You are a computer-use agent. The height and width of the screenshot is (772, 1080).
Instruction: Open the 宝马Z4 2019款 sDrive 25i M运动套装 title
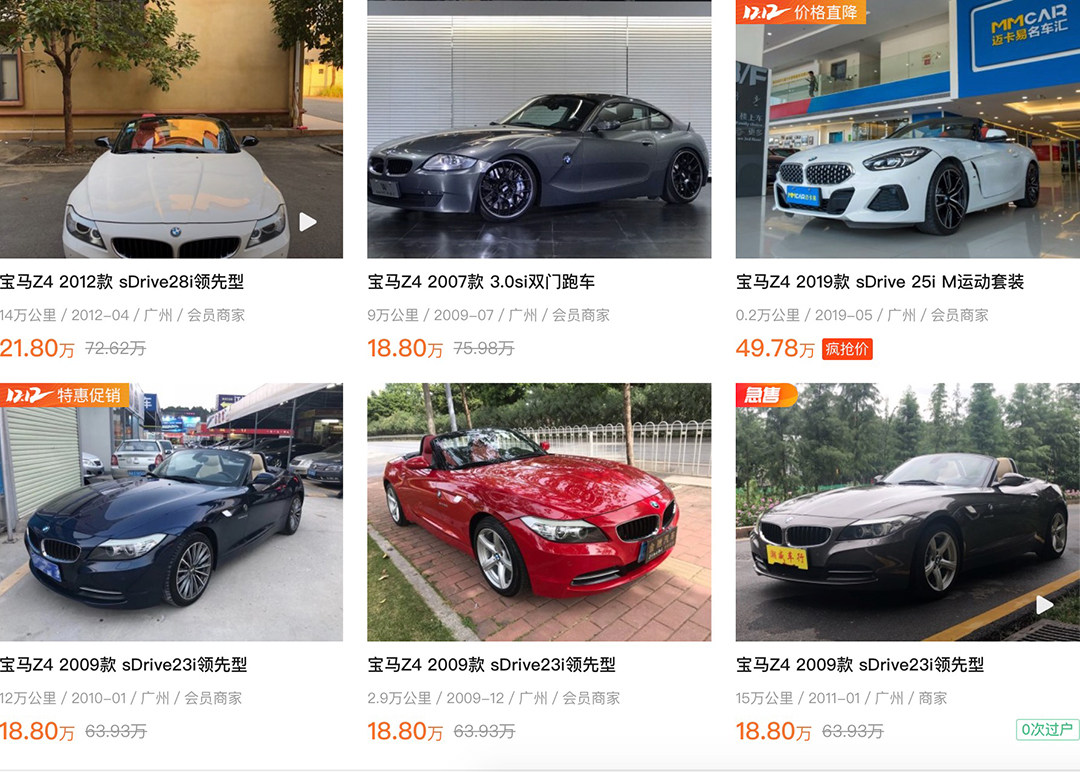pyautogui.click(x=880, y=282)
